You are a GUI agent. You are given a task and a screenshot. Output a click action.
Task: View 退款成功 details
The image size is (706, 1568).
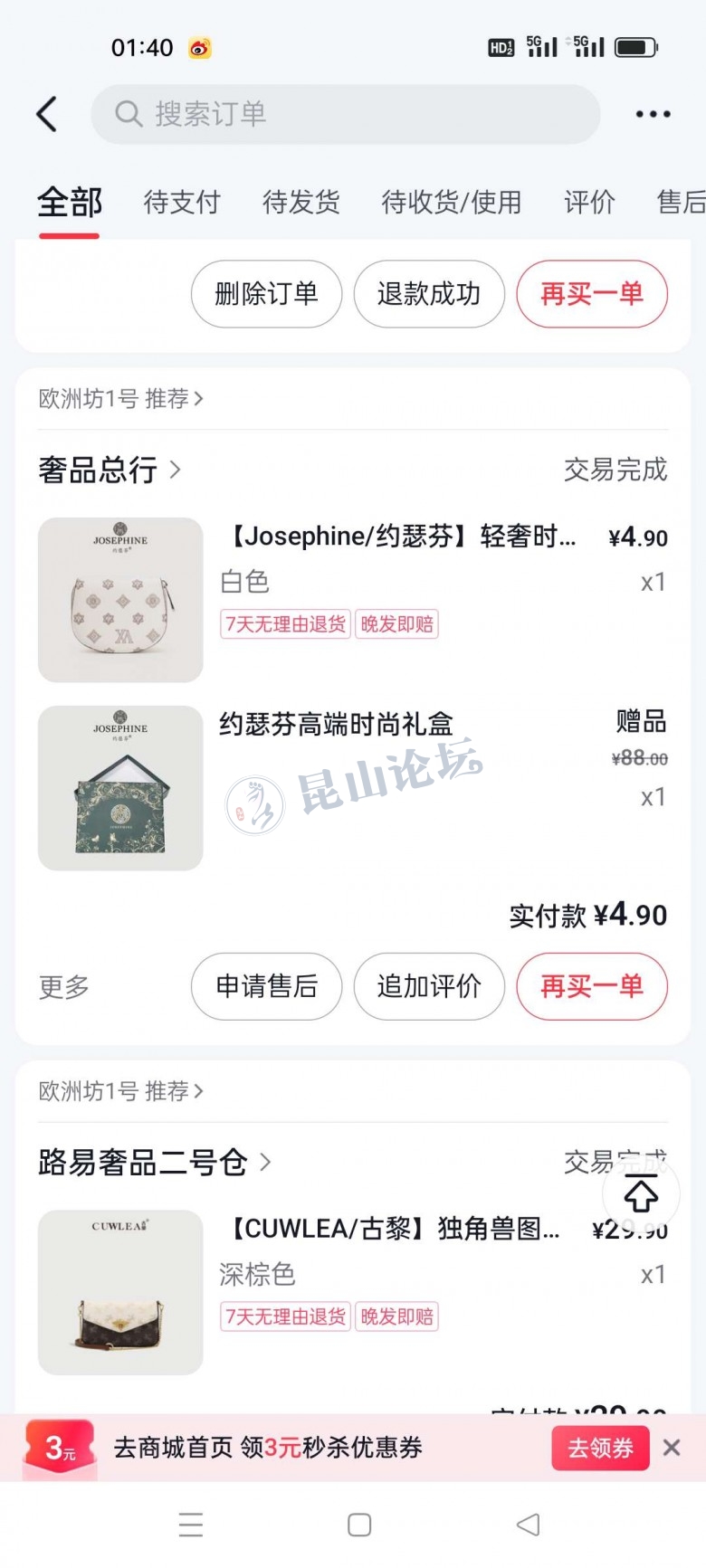(x=429, y=294)
